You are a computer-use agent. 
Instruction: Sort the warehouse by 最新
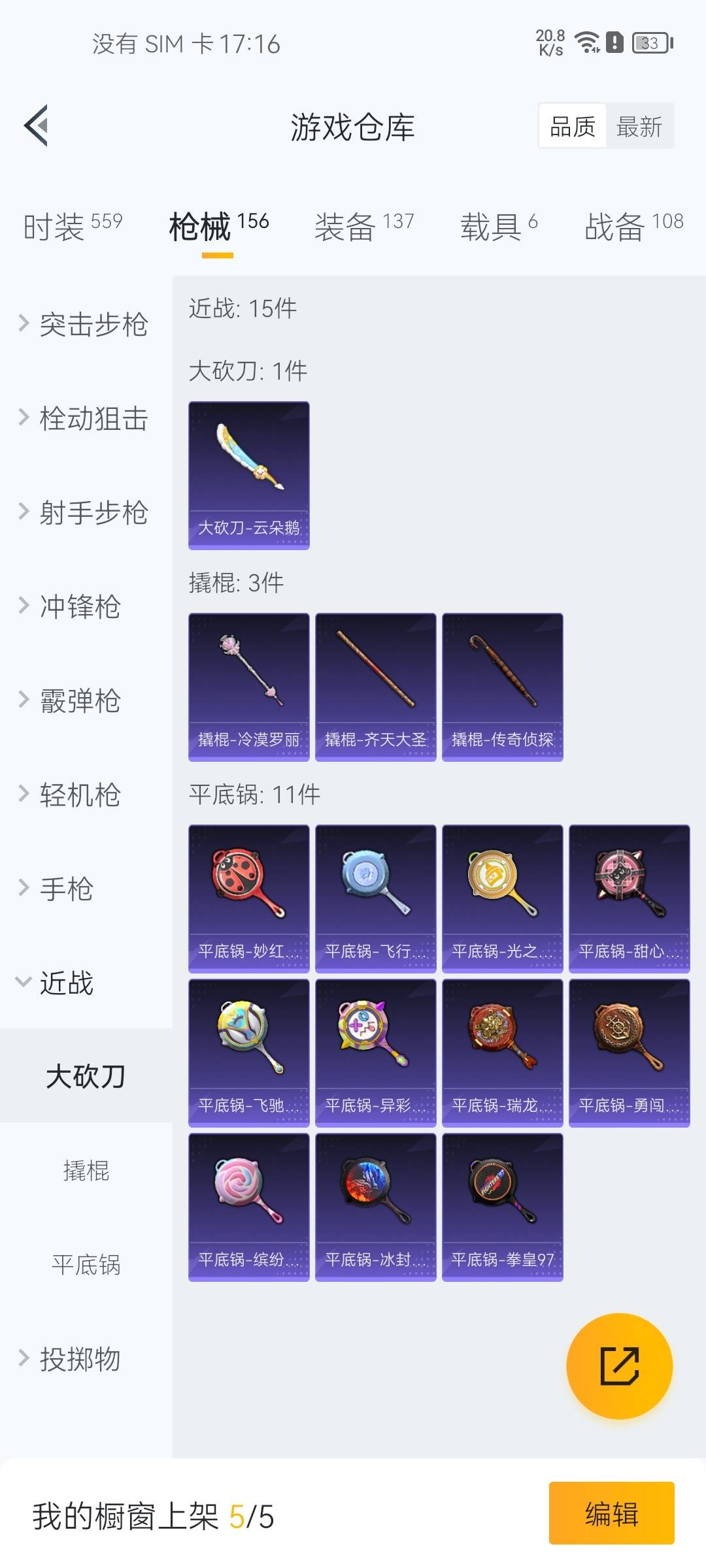pos(639,126)
